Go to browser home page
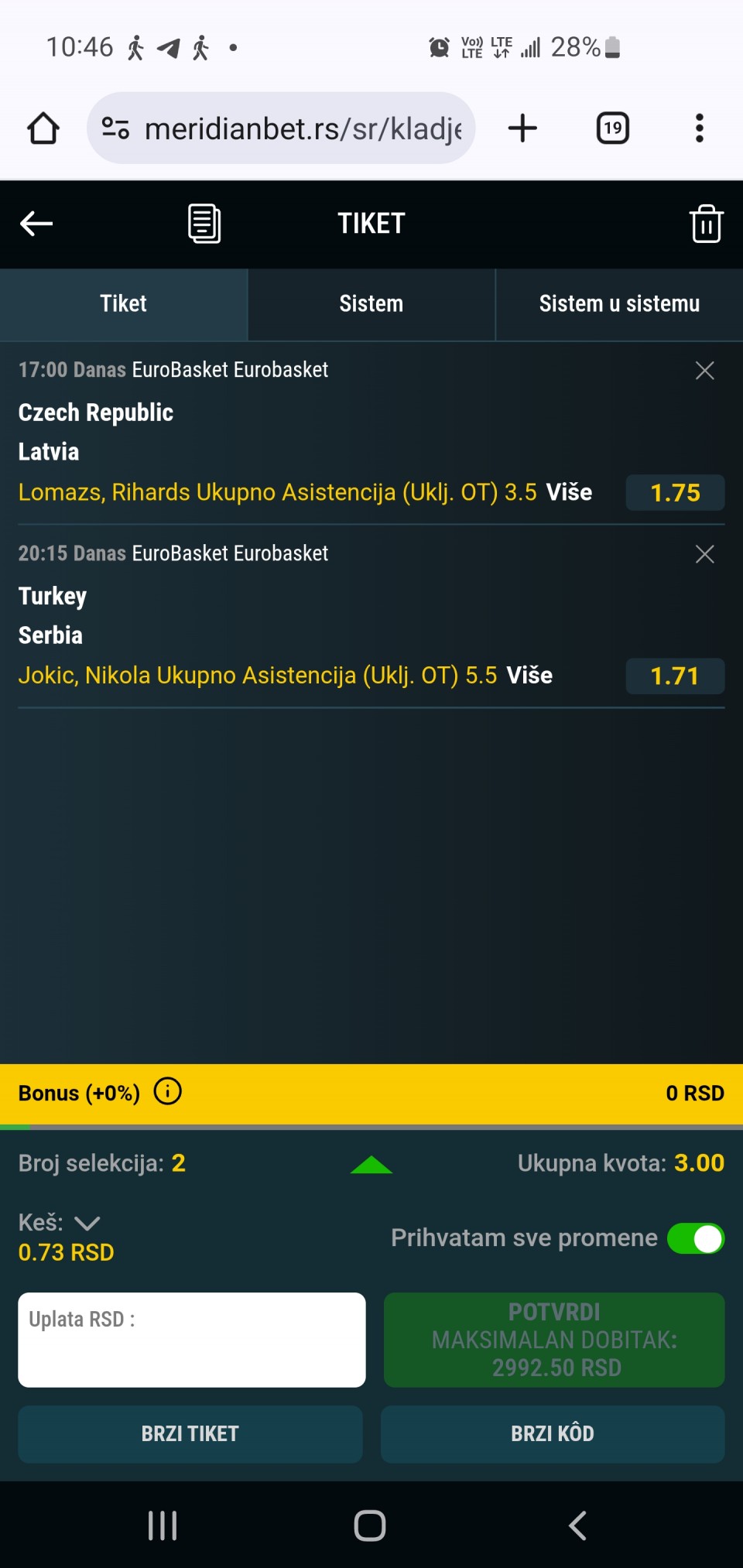 pyautogui.click(x=43, y=128)
